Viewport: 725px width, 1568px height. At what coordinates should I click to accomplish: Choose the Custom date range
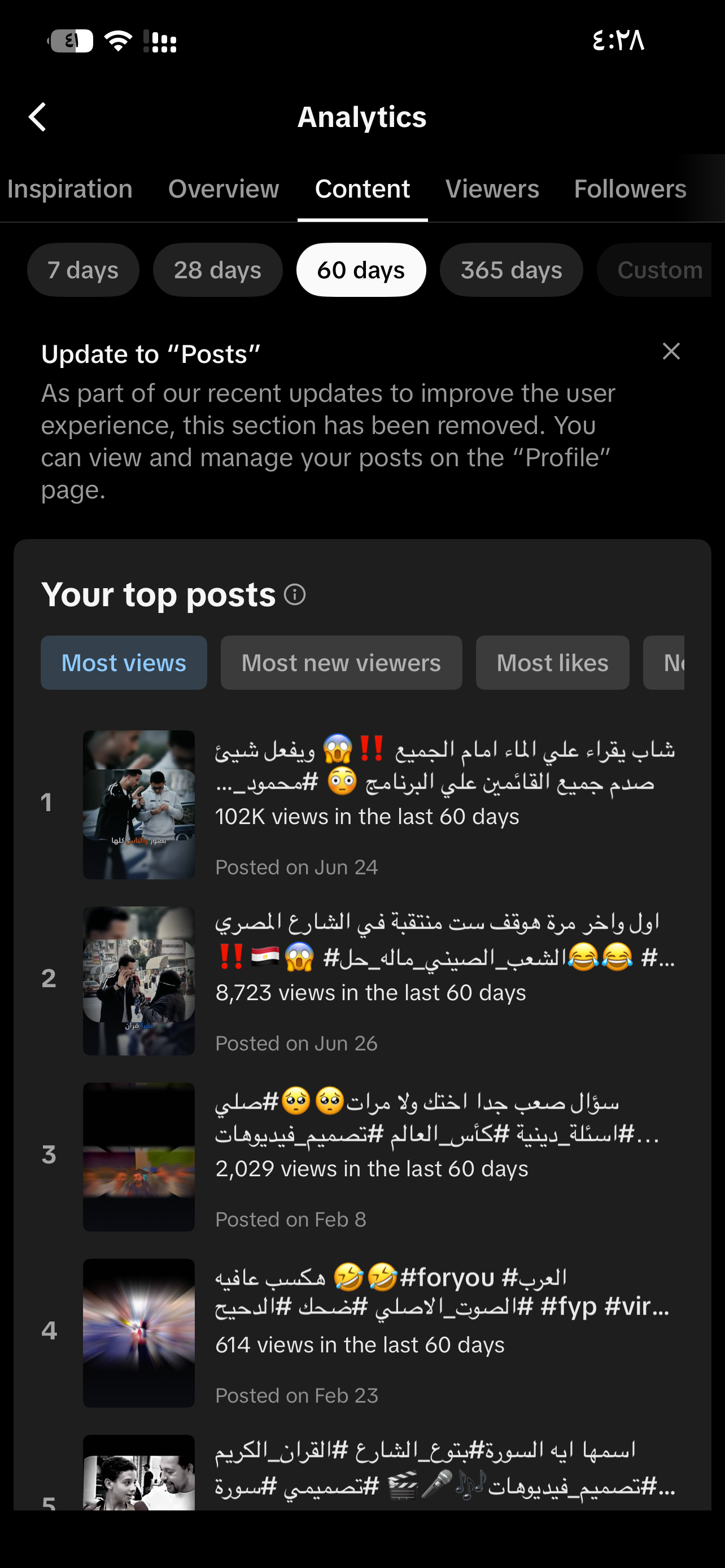point(654,270)
